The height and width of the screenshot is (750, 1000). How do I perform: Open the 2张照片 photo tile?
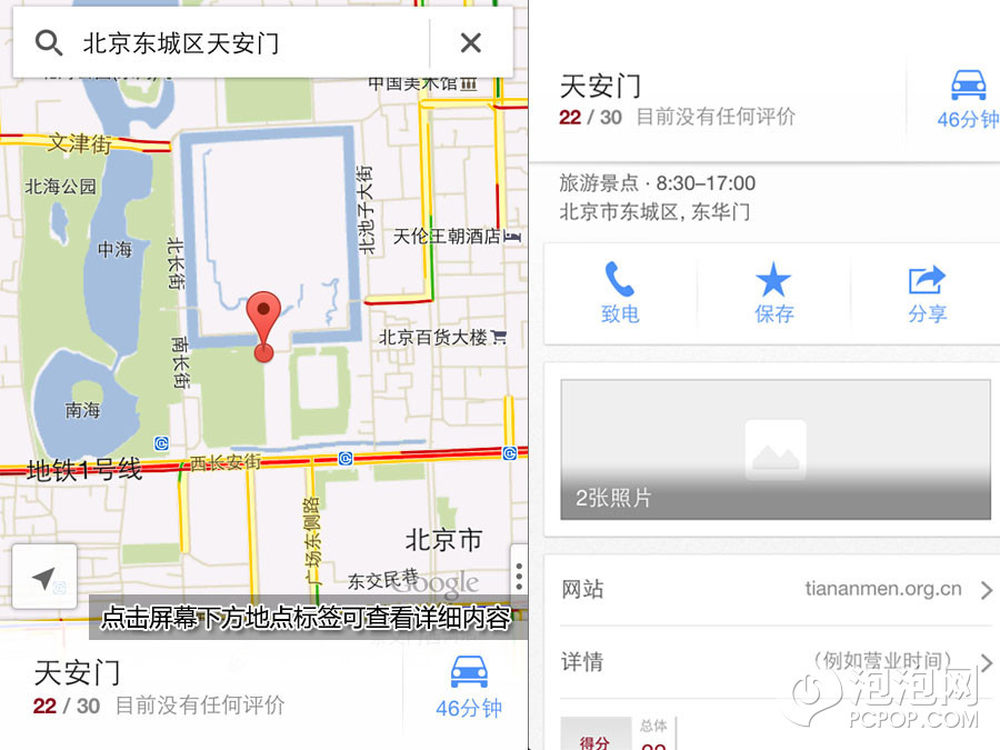(x=775, y=449)
